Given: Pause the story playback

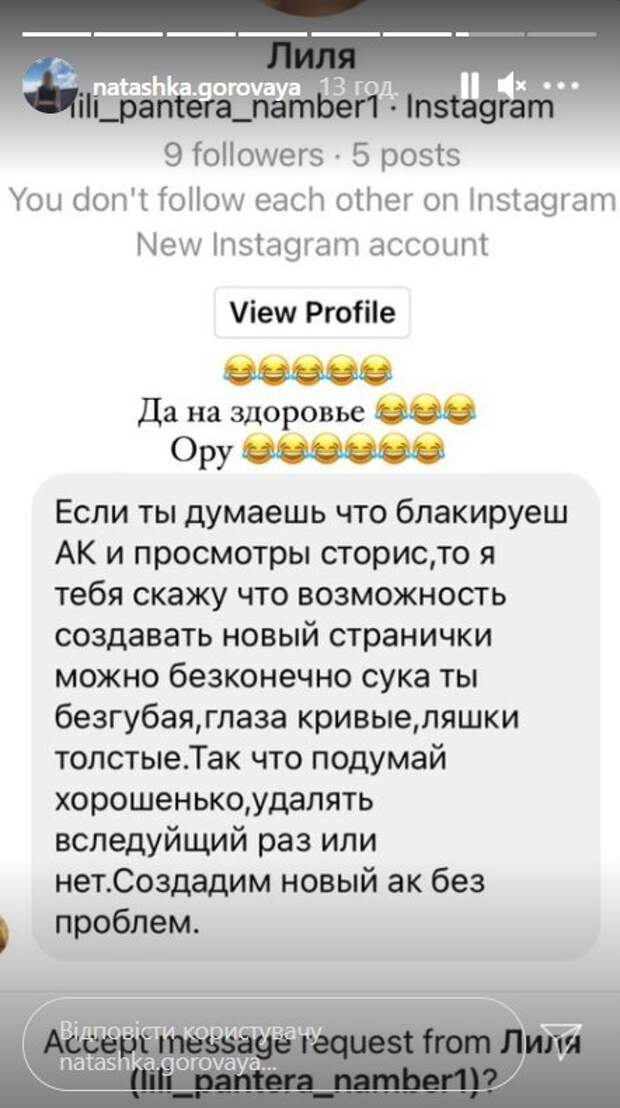Looking at the screenshot, I should pos(471,84).
